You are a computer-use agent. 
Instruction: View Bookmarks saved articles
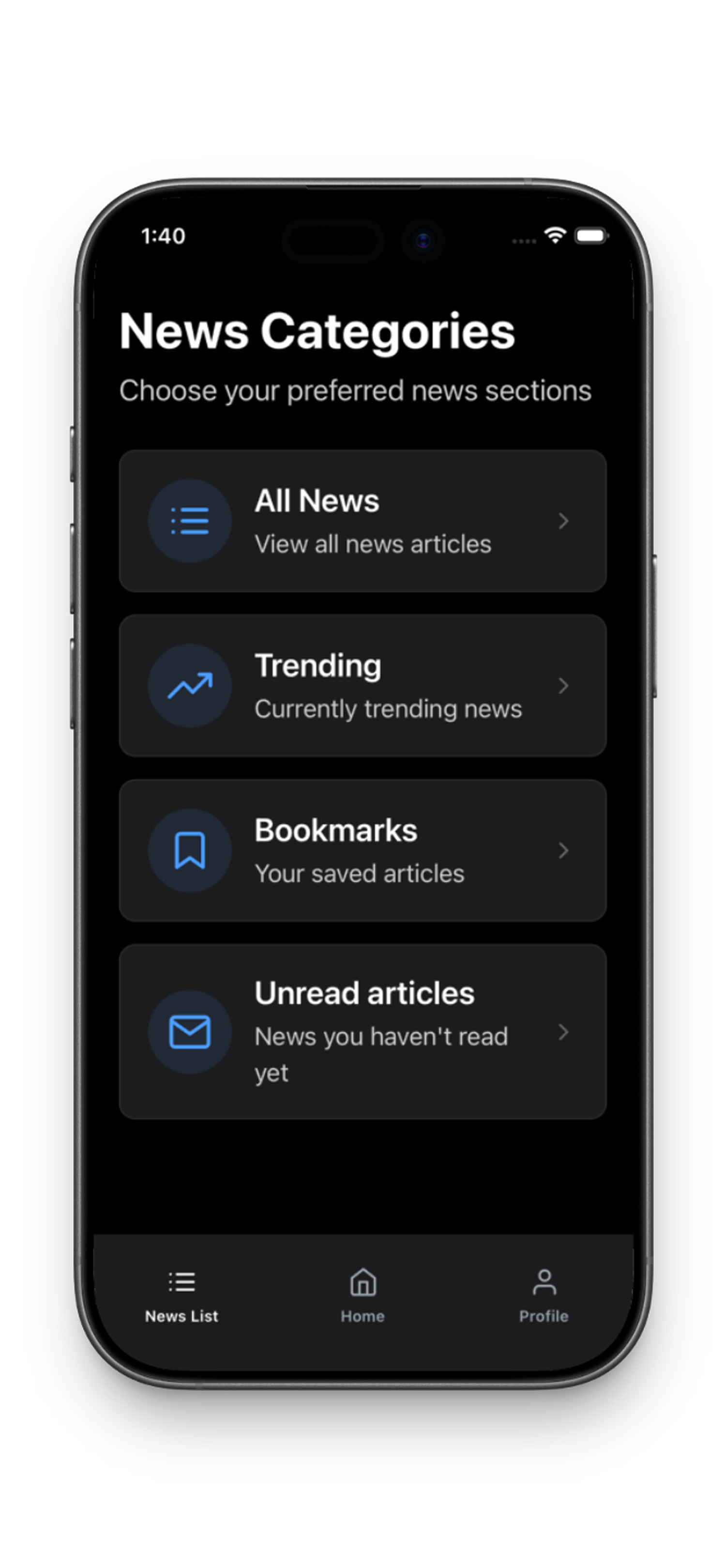[363, 850]
